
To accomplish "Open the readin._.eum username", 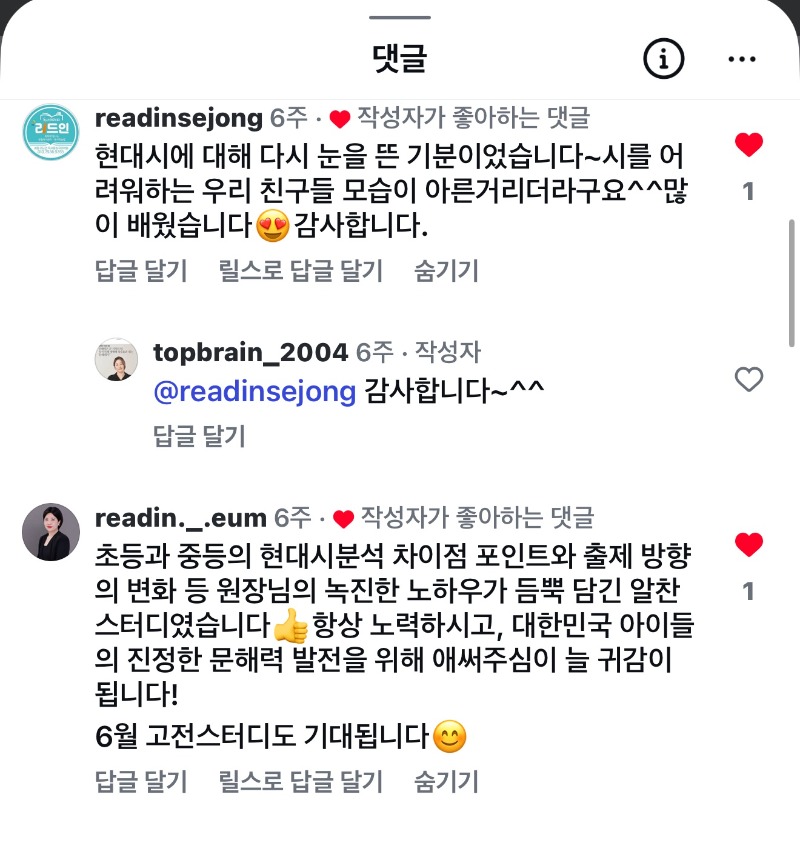I will tap(180, 517).
